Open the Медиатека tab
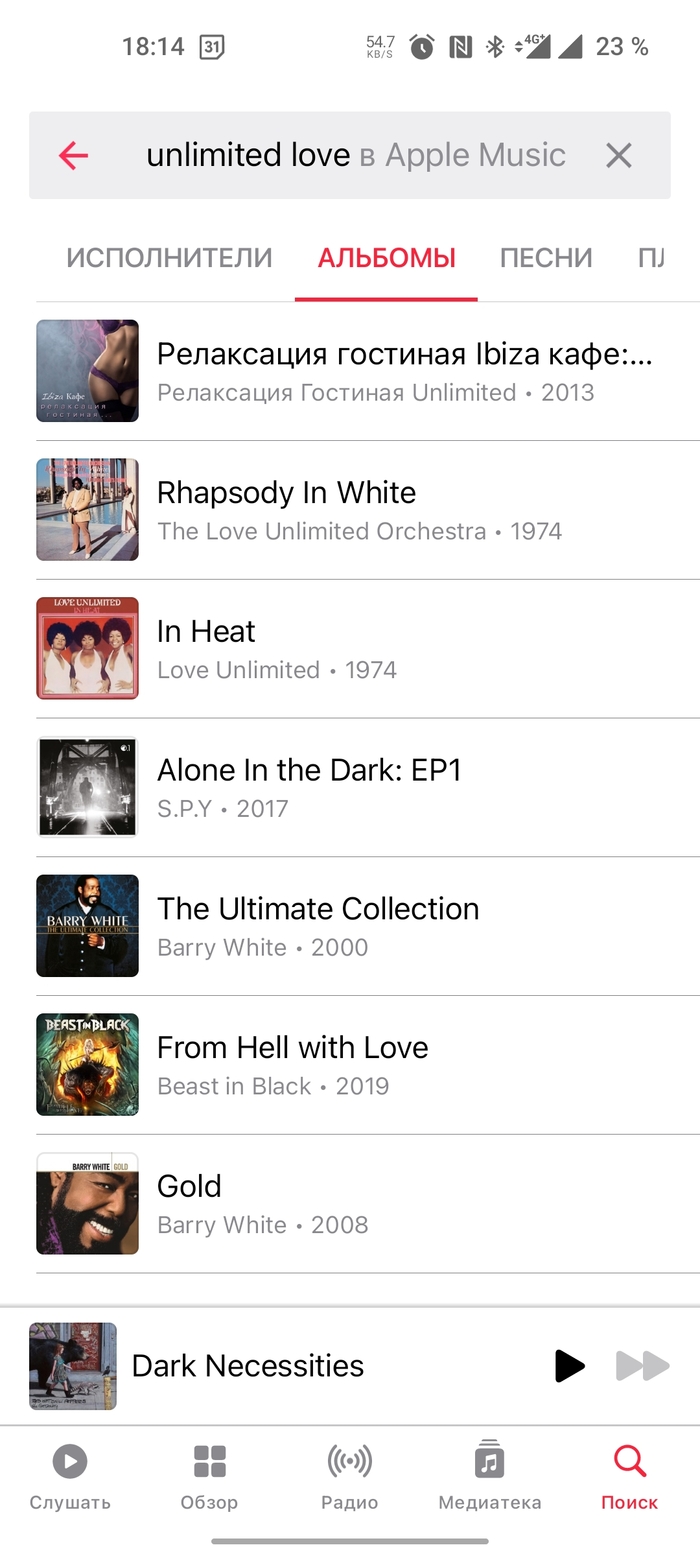Image resolution: width=700 pixels, height=1556 pixels. coord(489,1476)
